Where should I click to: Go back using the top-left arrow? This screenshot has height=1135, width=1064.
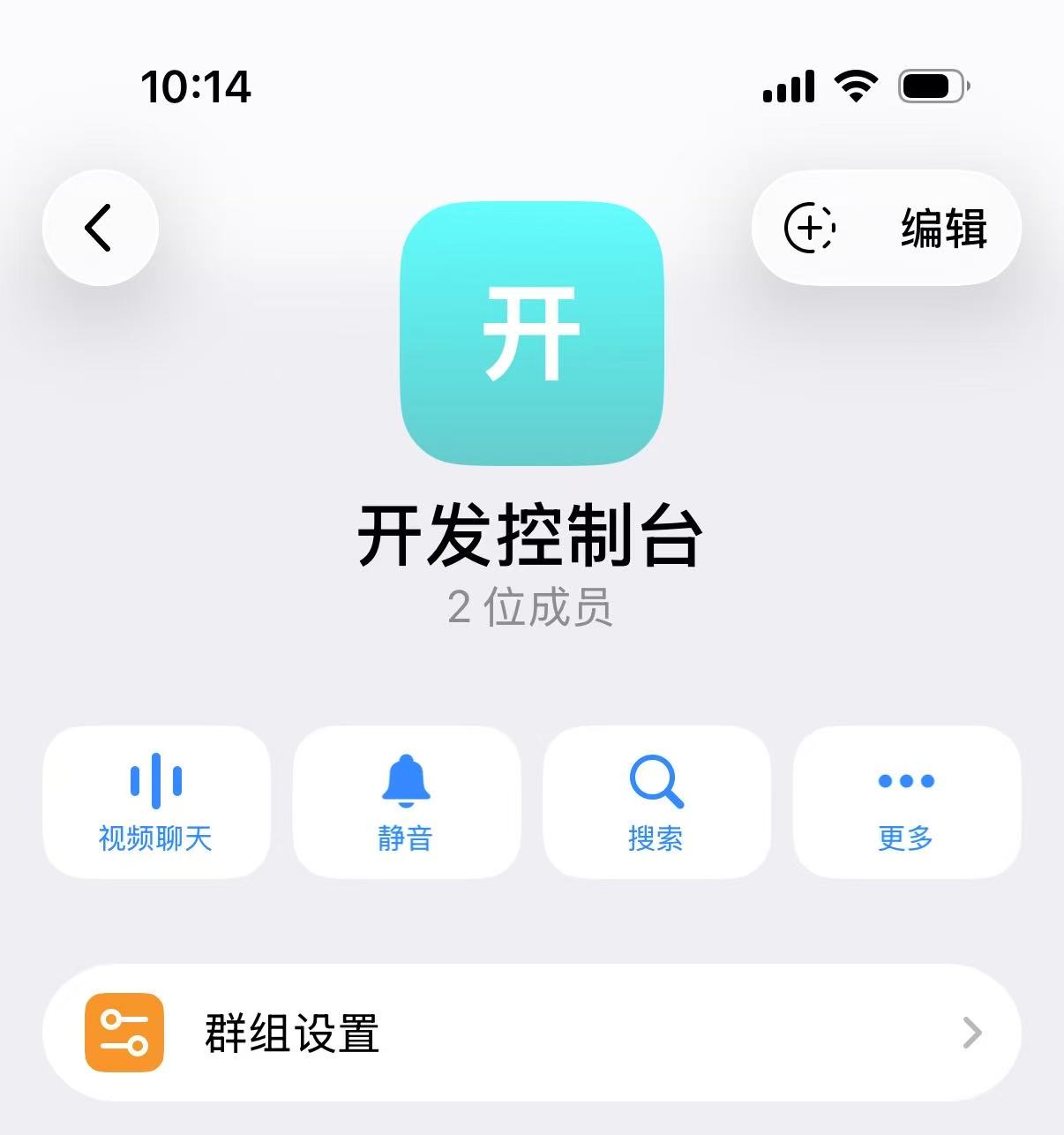(101, 228)
